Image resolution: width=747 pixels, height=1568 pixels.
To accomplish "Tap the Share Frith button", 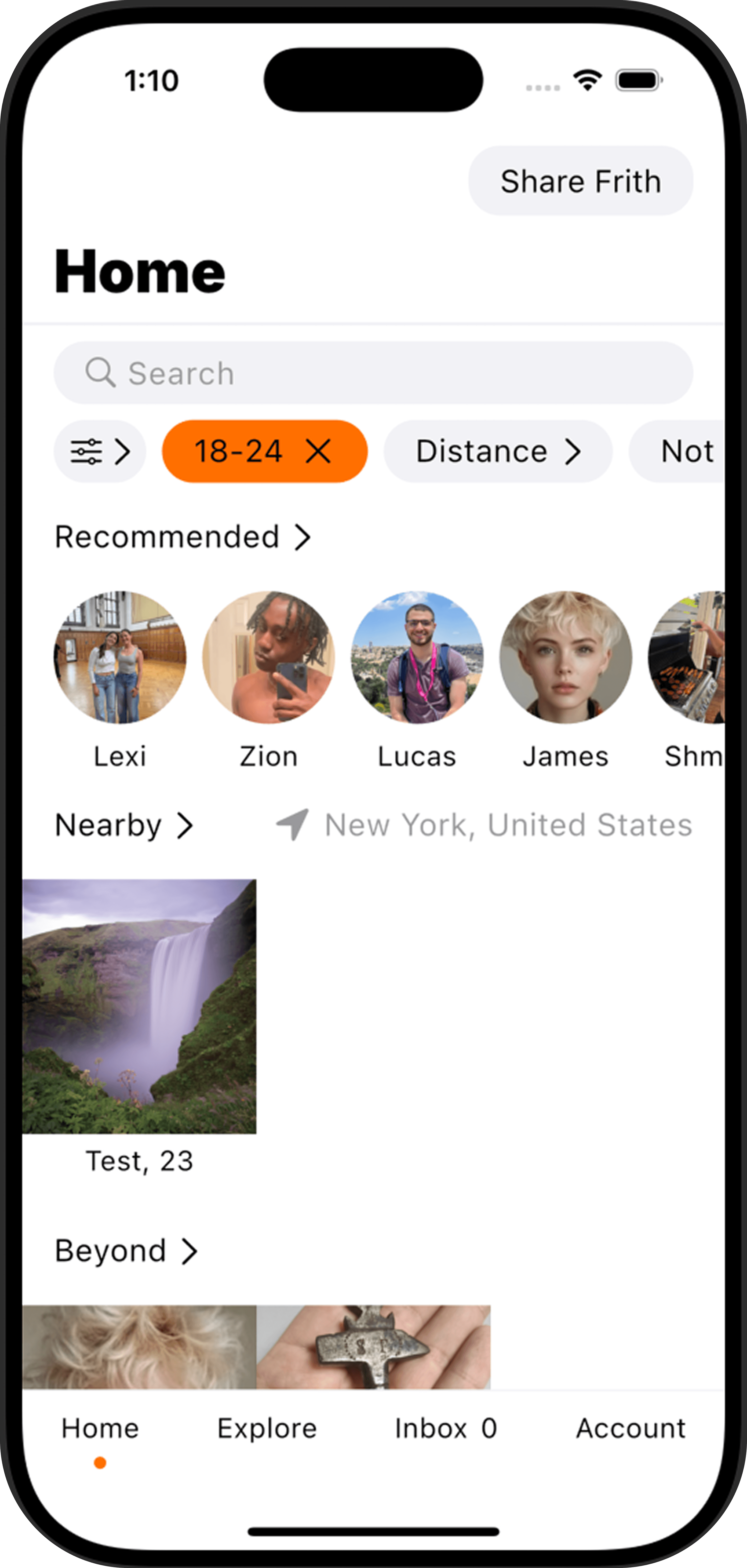I will [x=580, y=181].
